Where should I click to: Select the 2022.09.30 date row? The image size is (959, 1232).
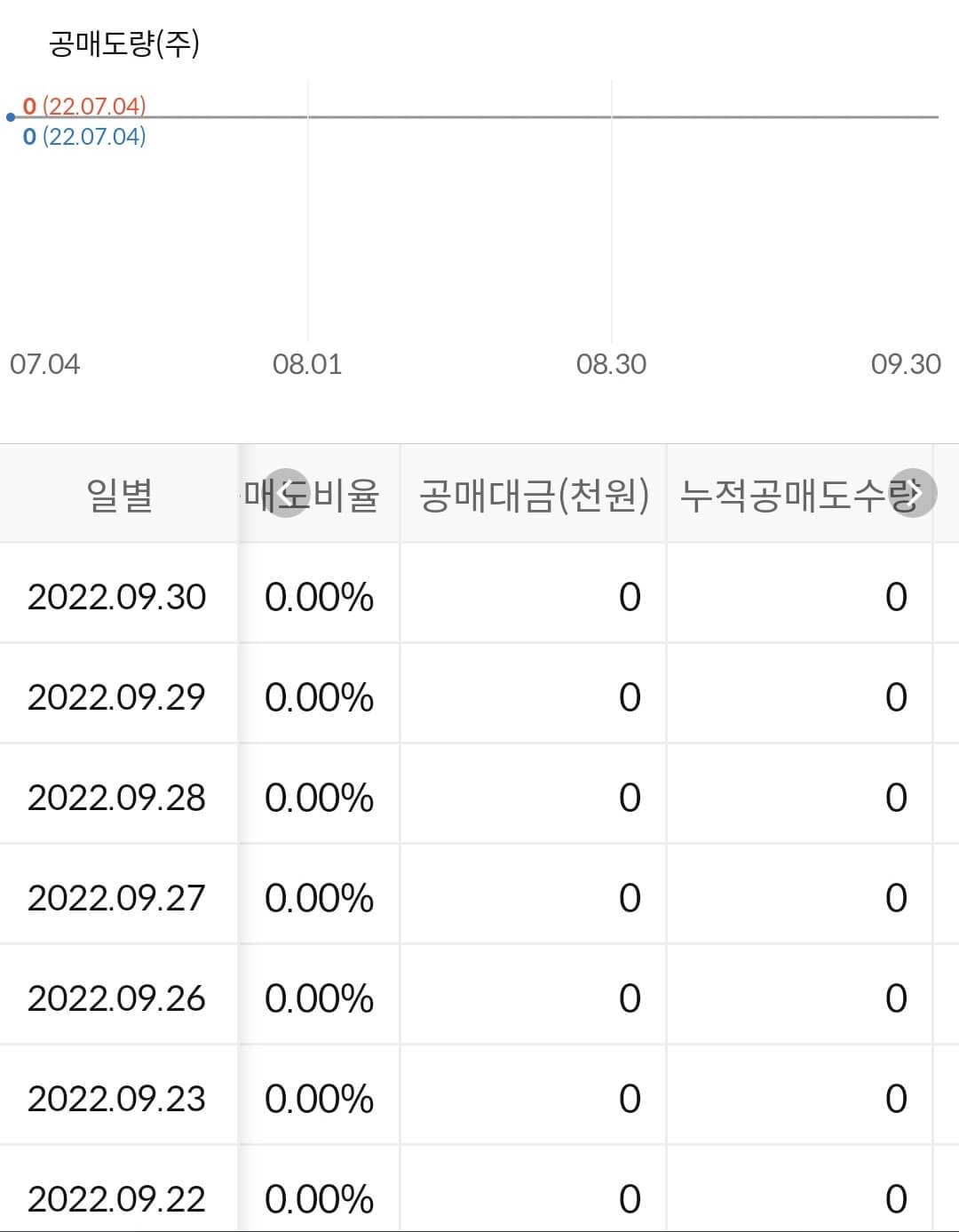tap(118, 598)
